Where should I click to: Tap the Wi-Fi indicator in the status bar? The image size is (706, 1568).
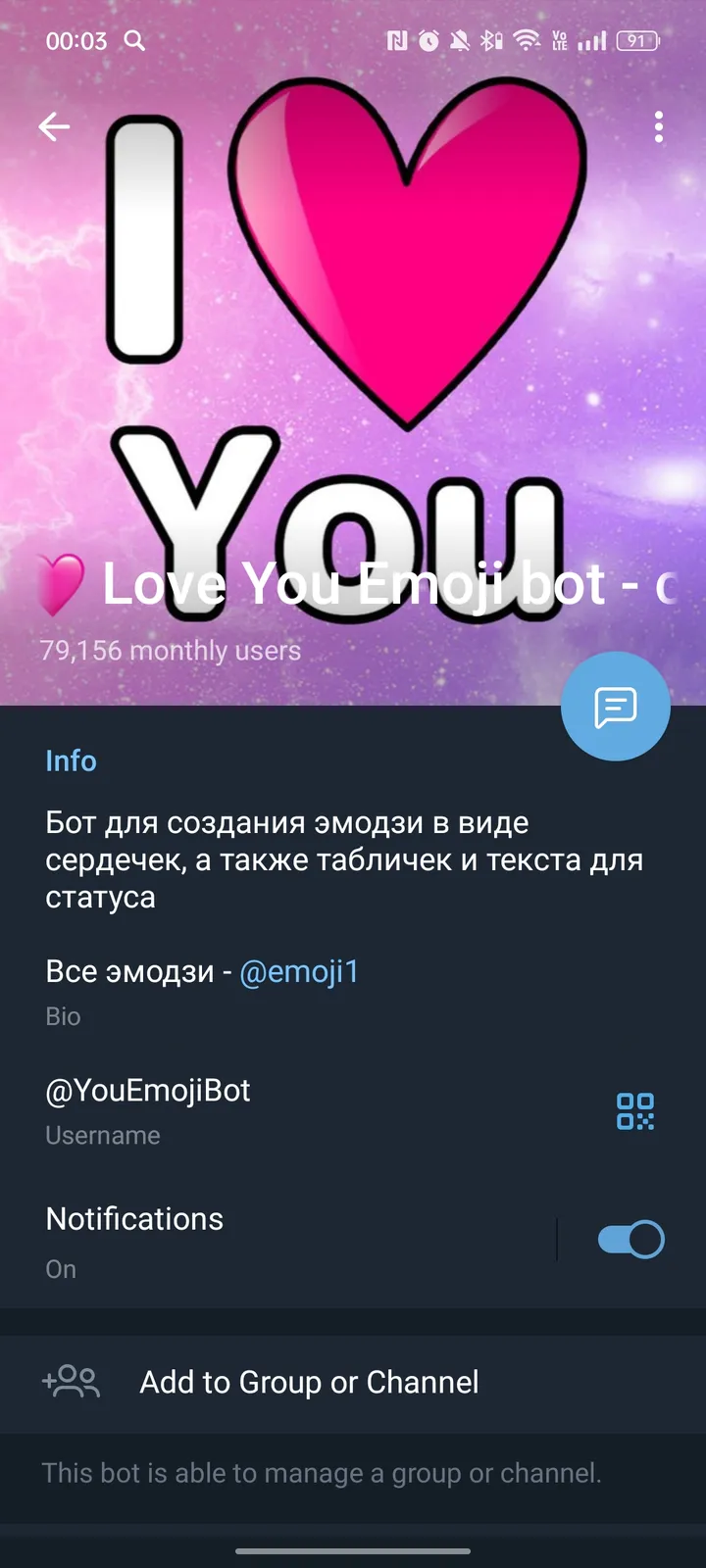[x=527, y=41]
